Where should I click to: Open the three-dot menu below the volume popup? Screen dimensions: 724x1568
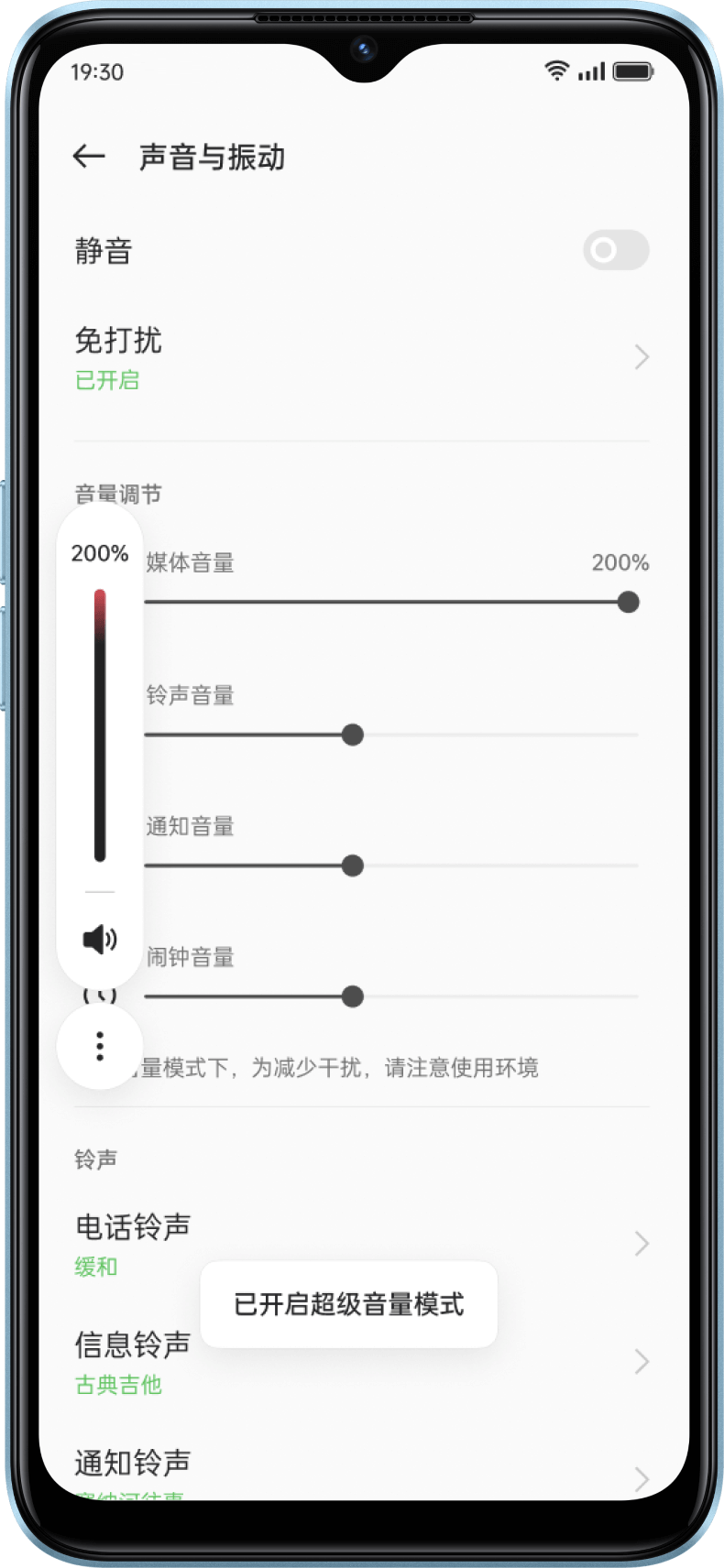coord(100,1046)
